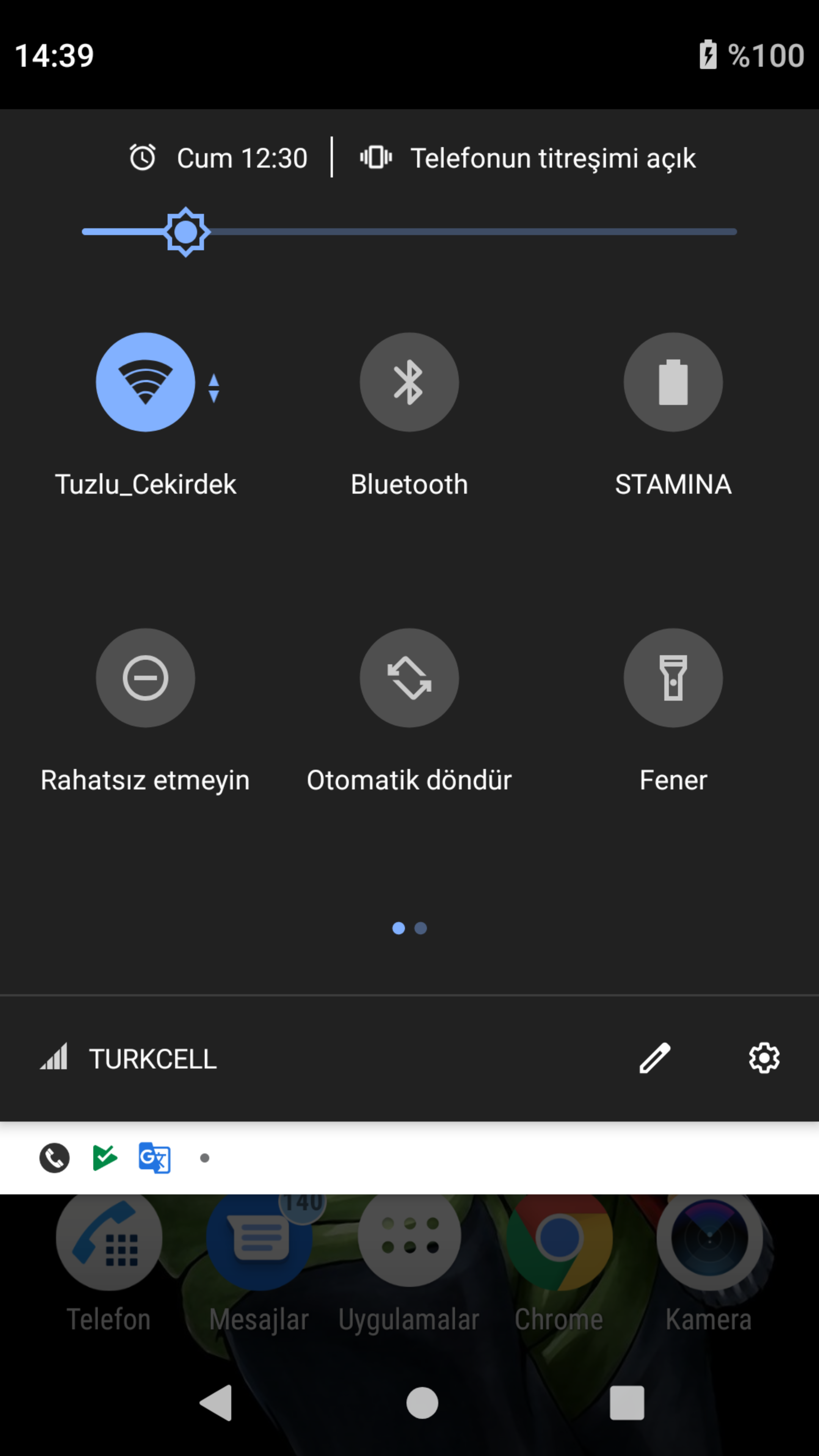
Task: Enable Rahatsız etmeyin mode
Action: point(145,678)
